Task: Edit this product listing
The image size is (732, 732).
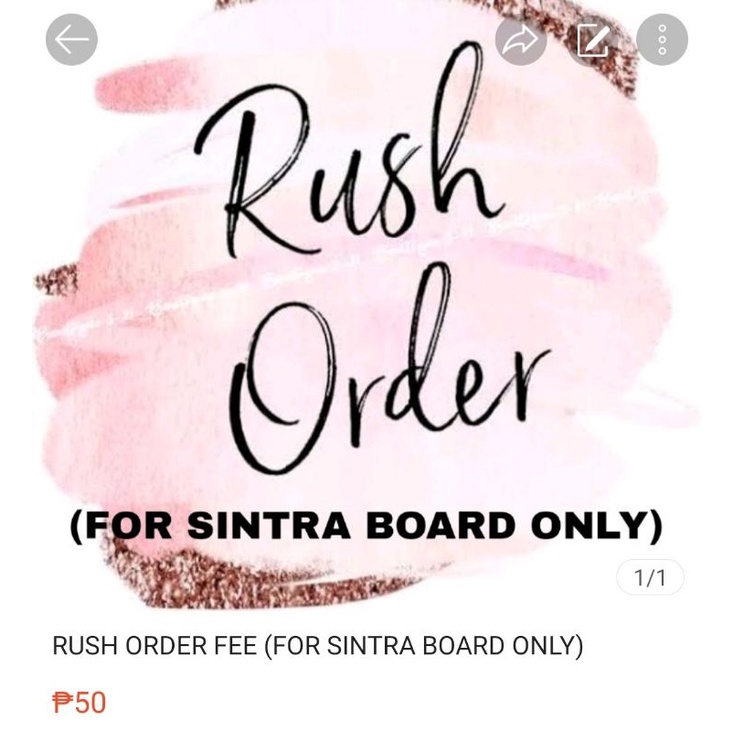Action: tap(592, 40)
